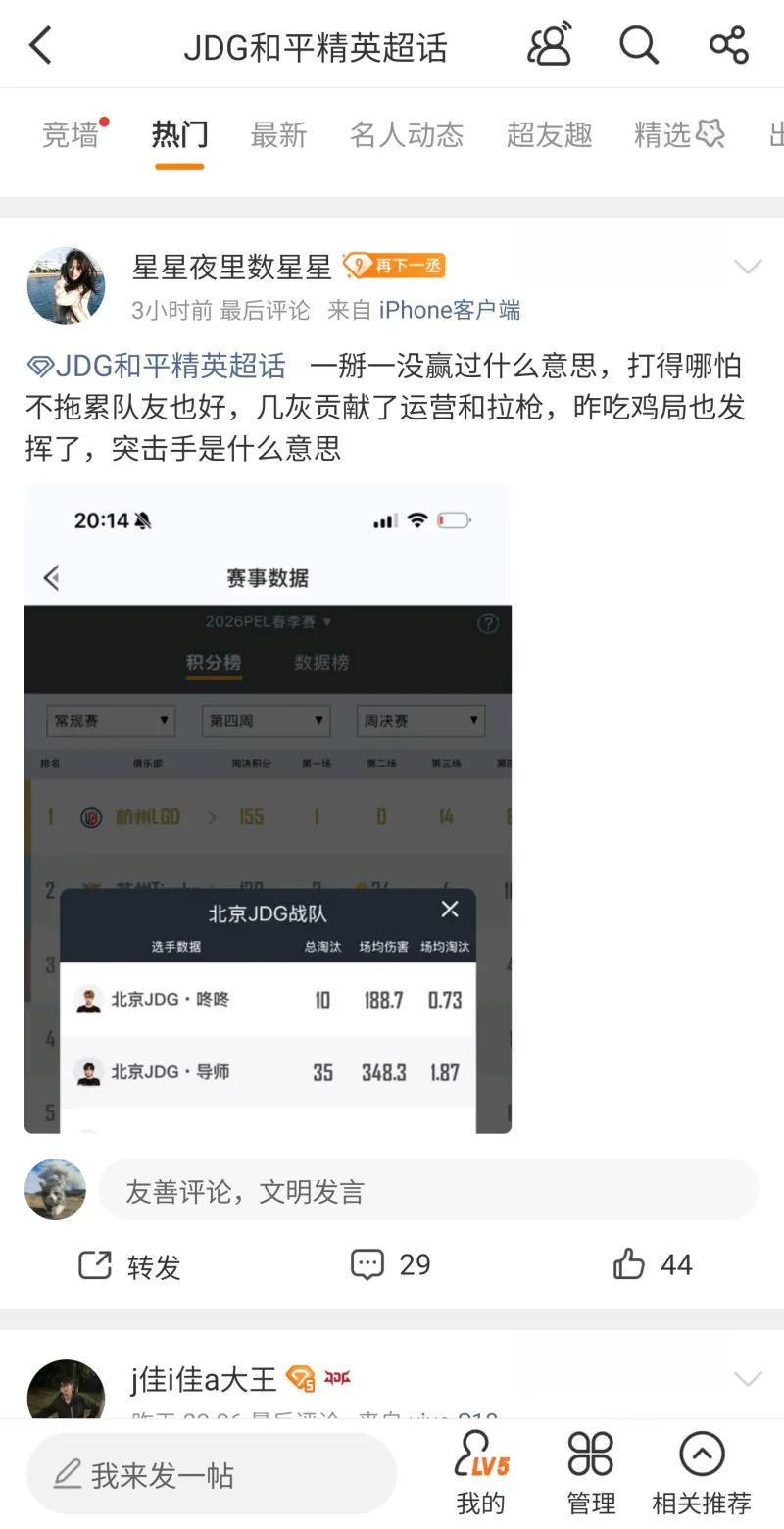
Task: Switch to the 竞墙 tab
Action: point(71,134)
